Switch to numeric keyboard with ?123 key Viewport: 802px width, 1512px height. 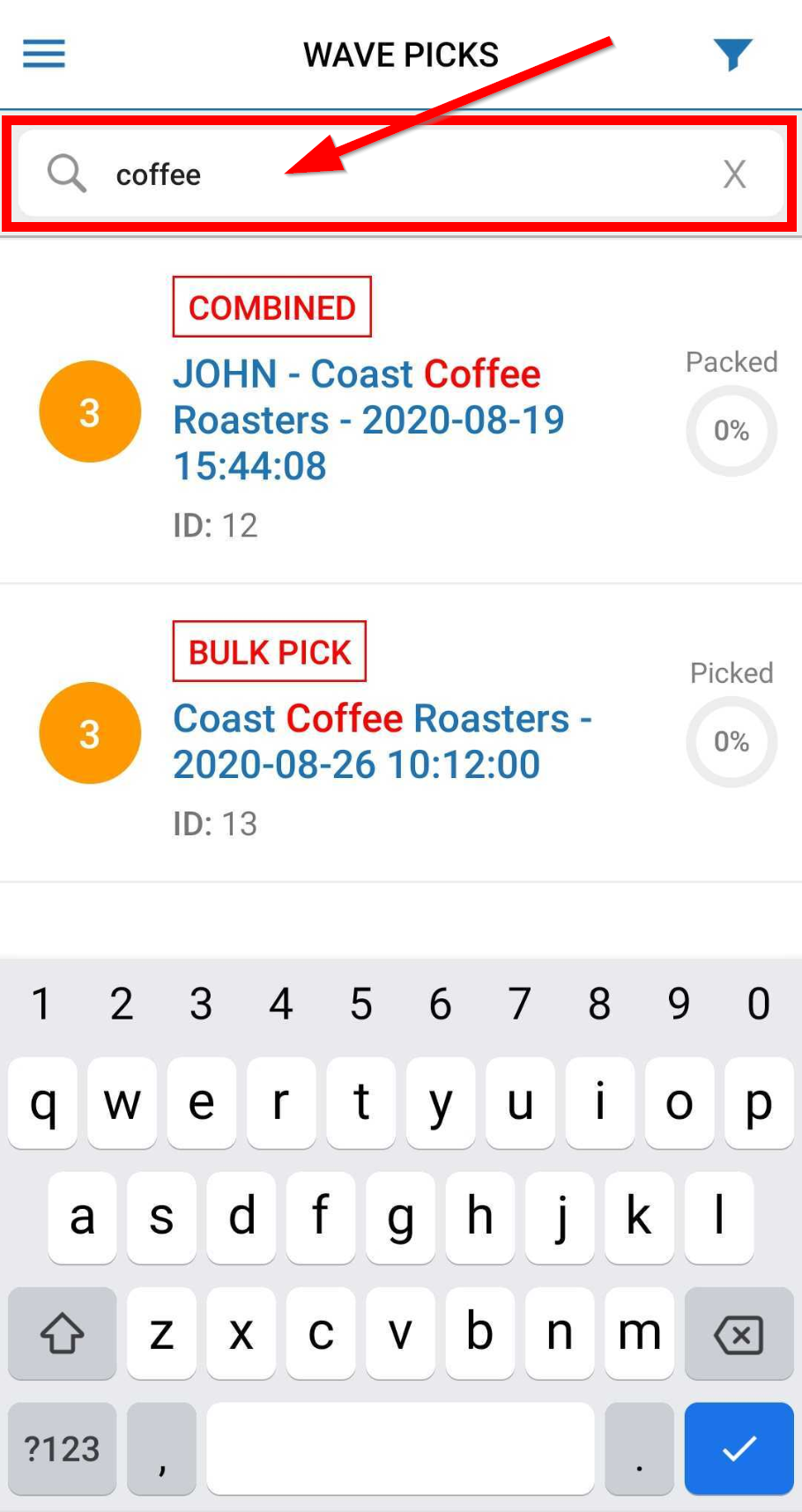pyautogui.click(x=61, y=1449)
